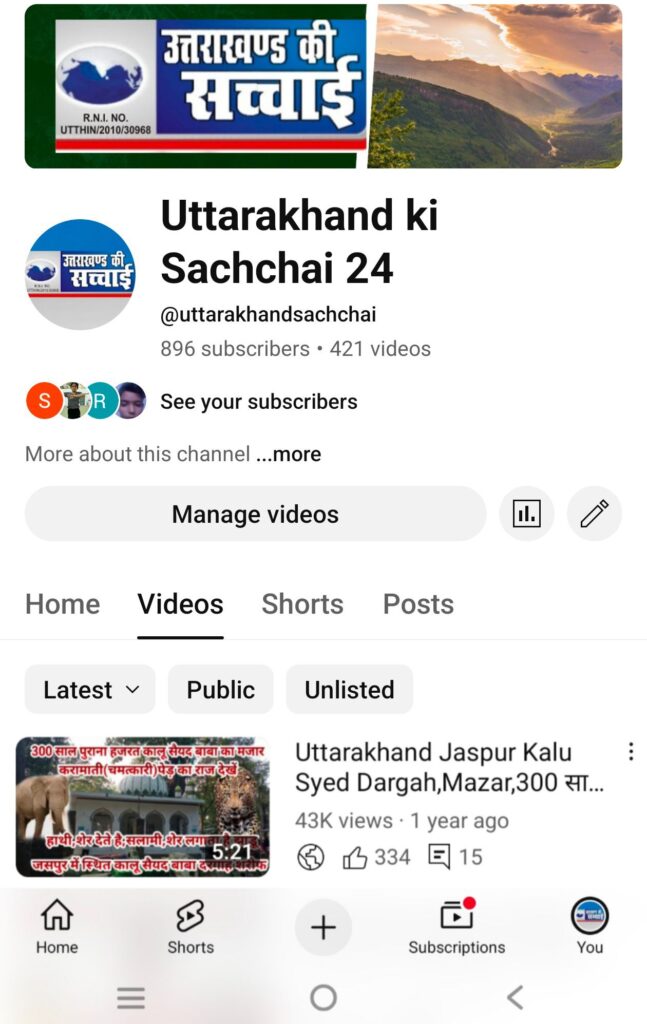The image size is (647, 1024).
Task: Switch to the Home channel tab
Action: click(x=62, y=604)
